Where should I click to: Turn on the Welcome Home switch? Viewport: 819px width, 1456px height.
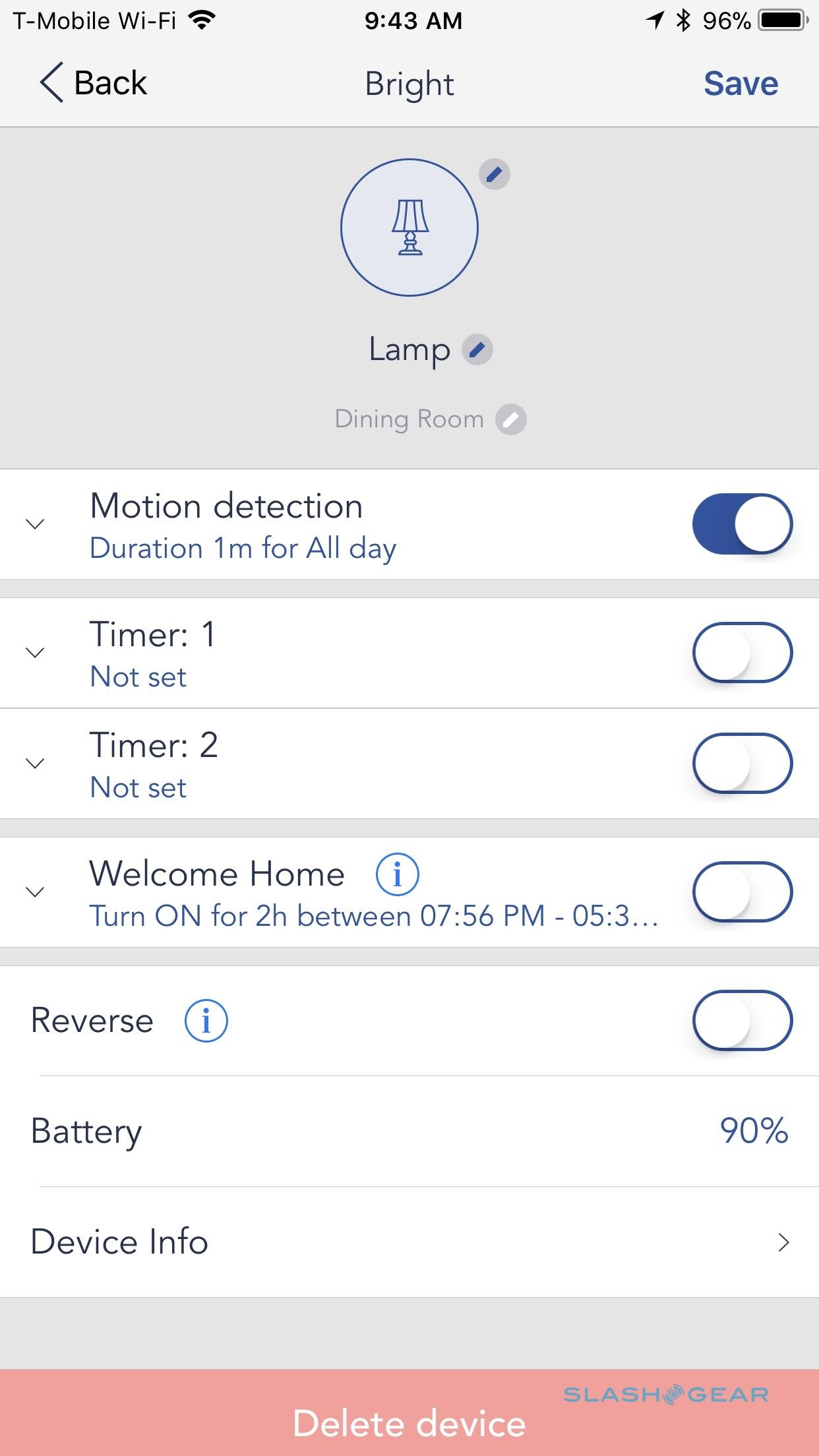(x=742, y=892)
